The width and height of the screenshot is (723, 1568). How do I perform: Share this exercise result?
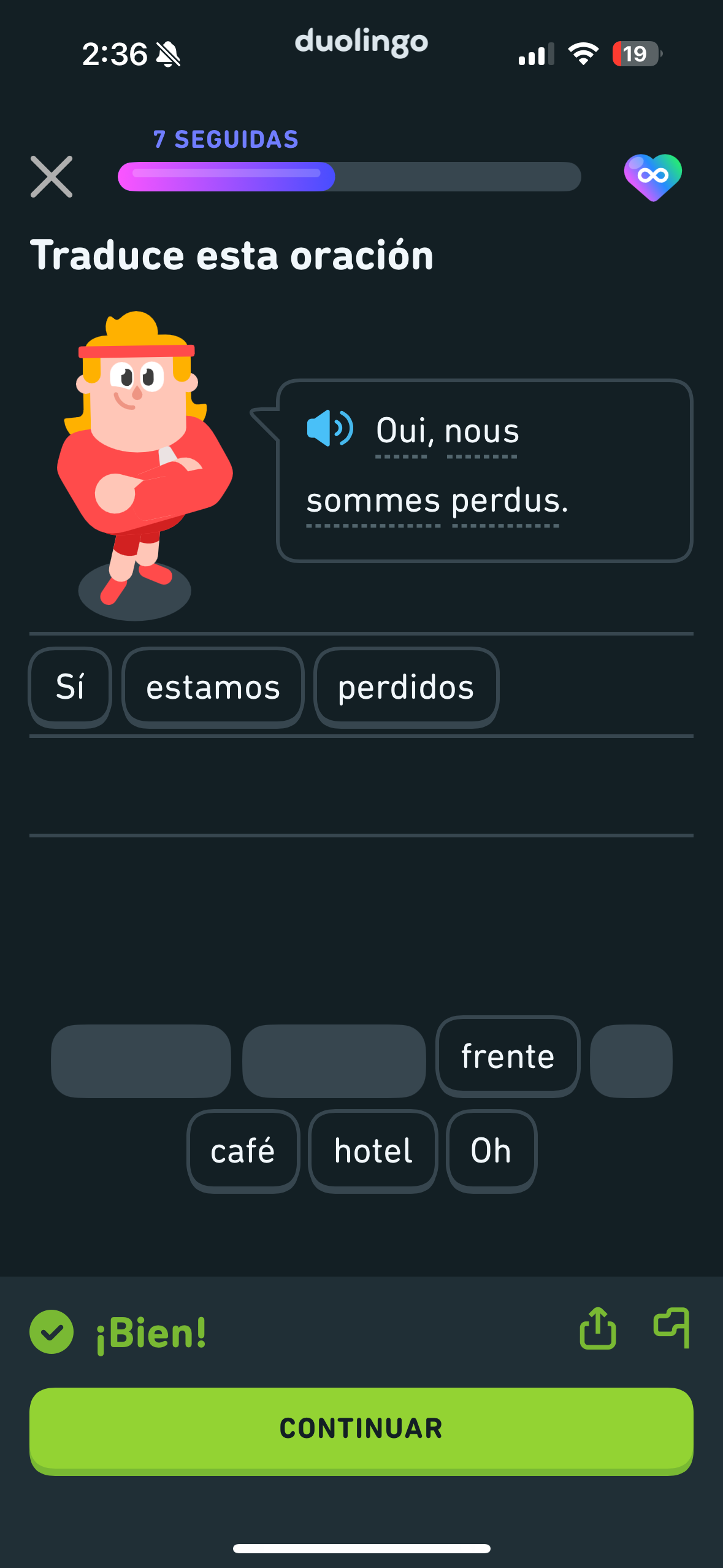tap(597, 1328)
